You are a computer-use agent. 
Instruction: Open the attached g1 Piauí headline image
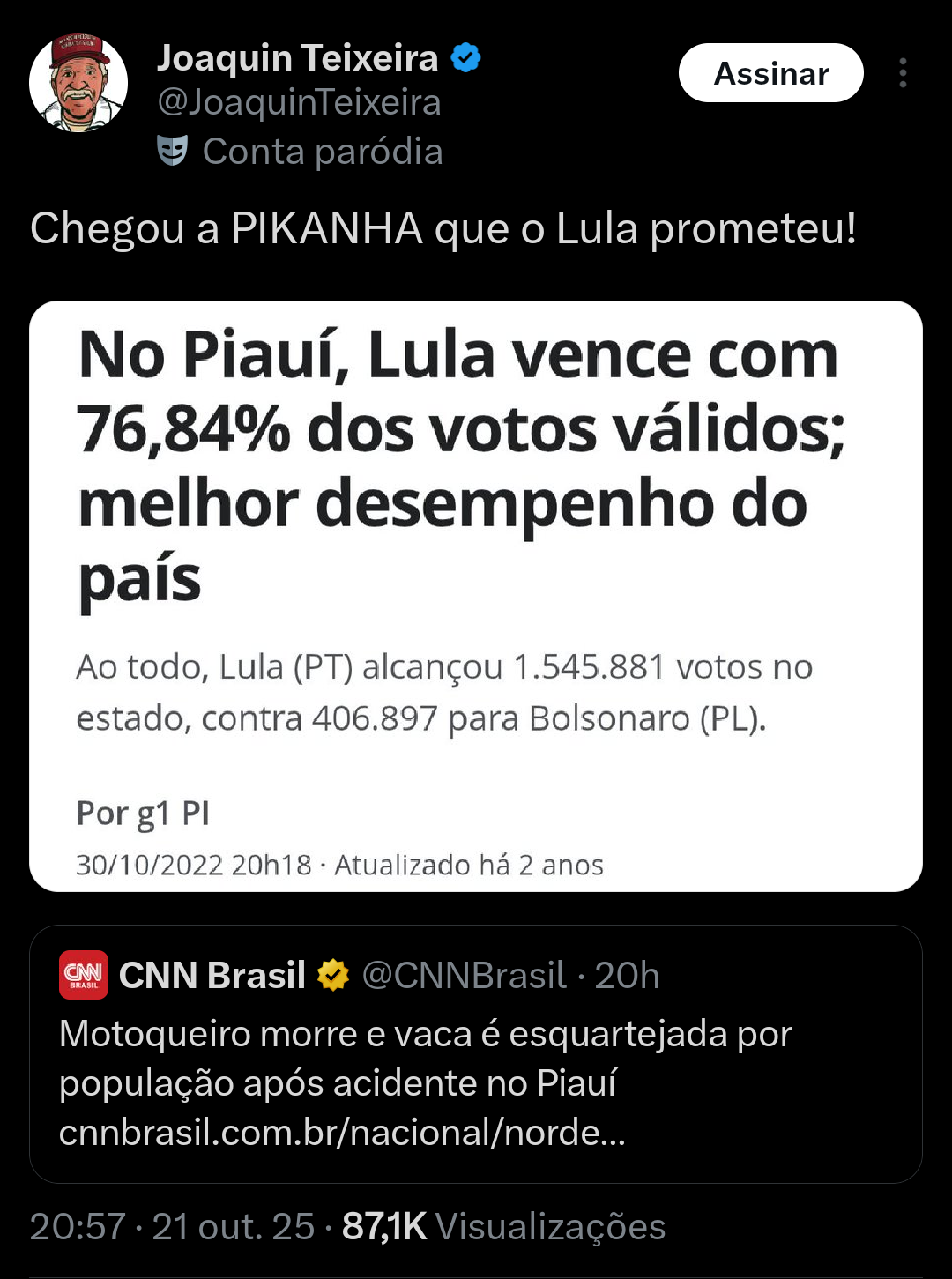click(x=476, y=596)
